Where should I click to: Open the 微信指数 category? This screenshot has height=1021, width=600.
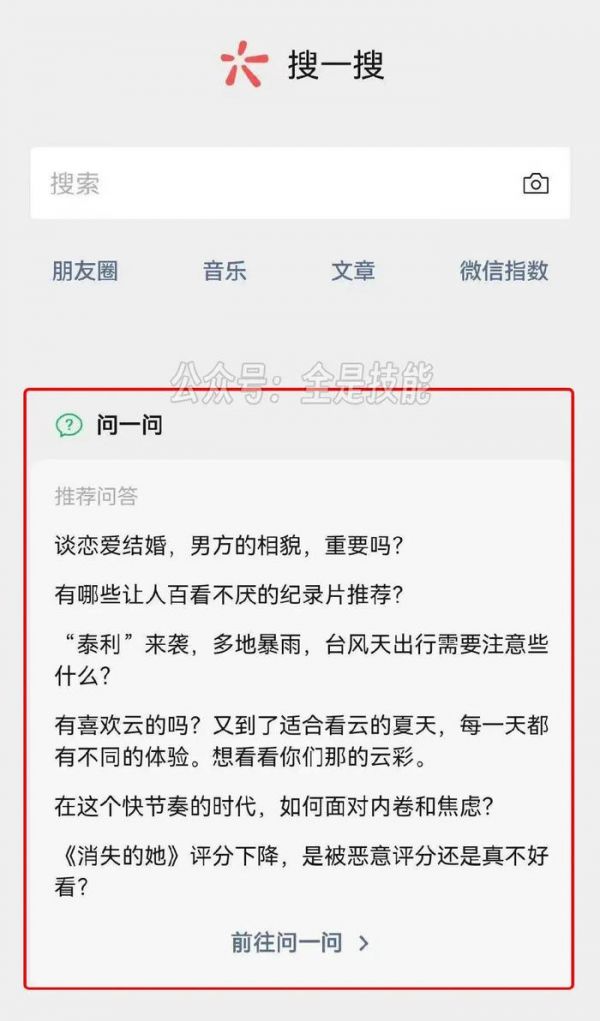504,271
